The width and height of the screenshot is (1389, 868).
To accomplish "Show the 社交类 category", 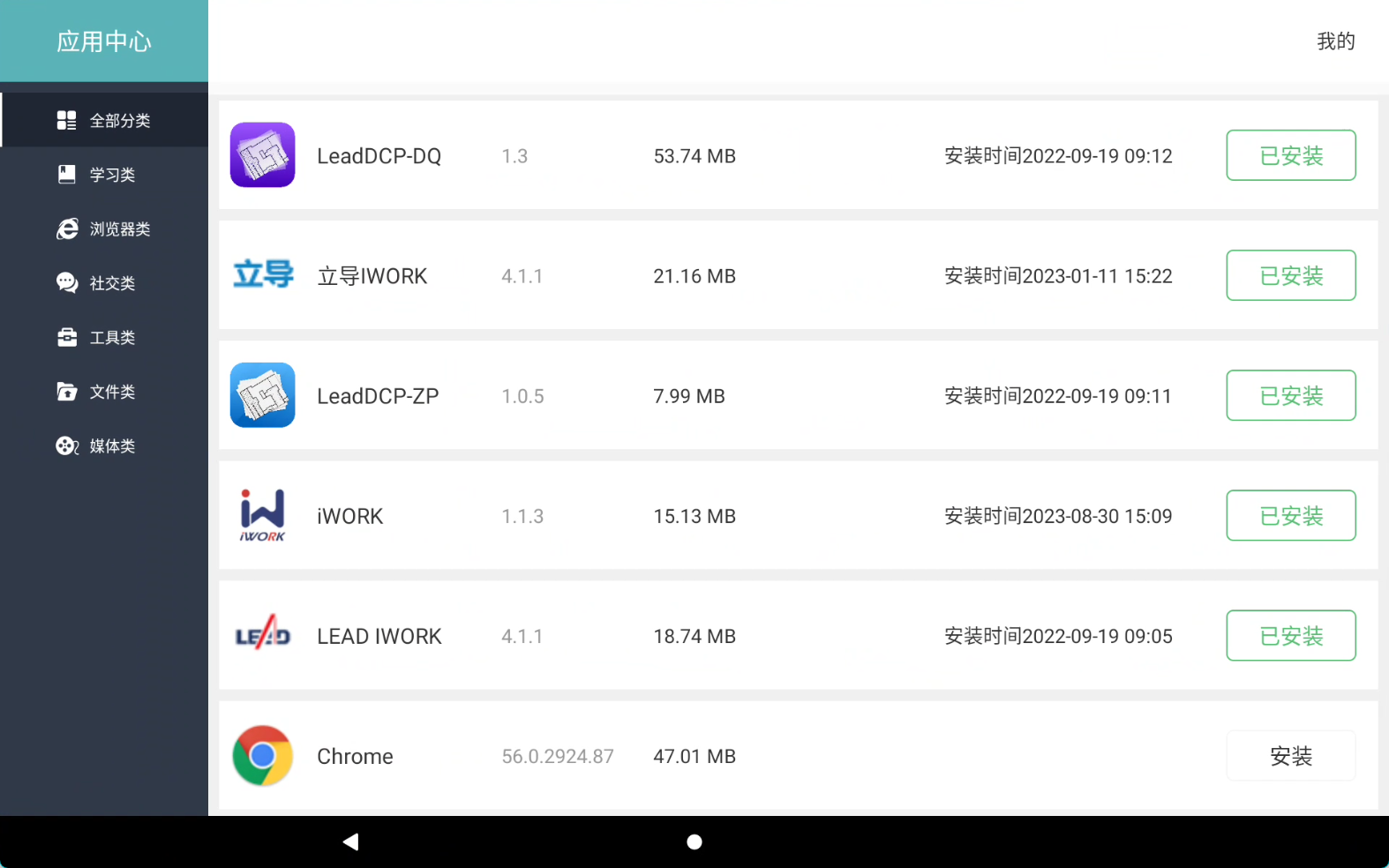I will [x=104, y=283].
